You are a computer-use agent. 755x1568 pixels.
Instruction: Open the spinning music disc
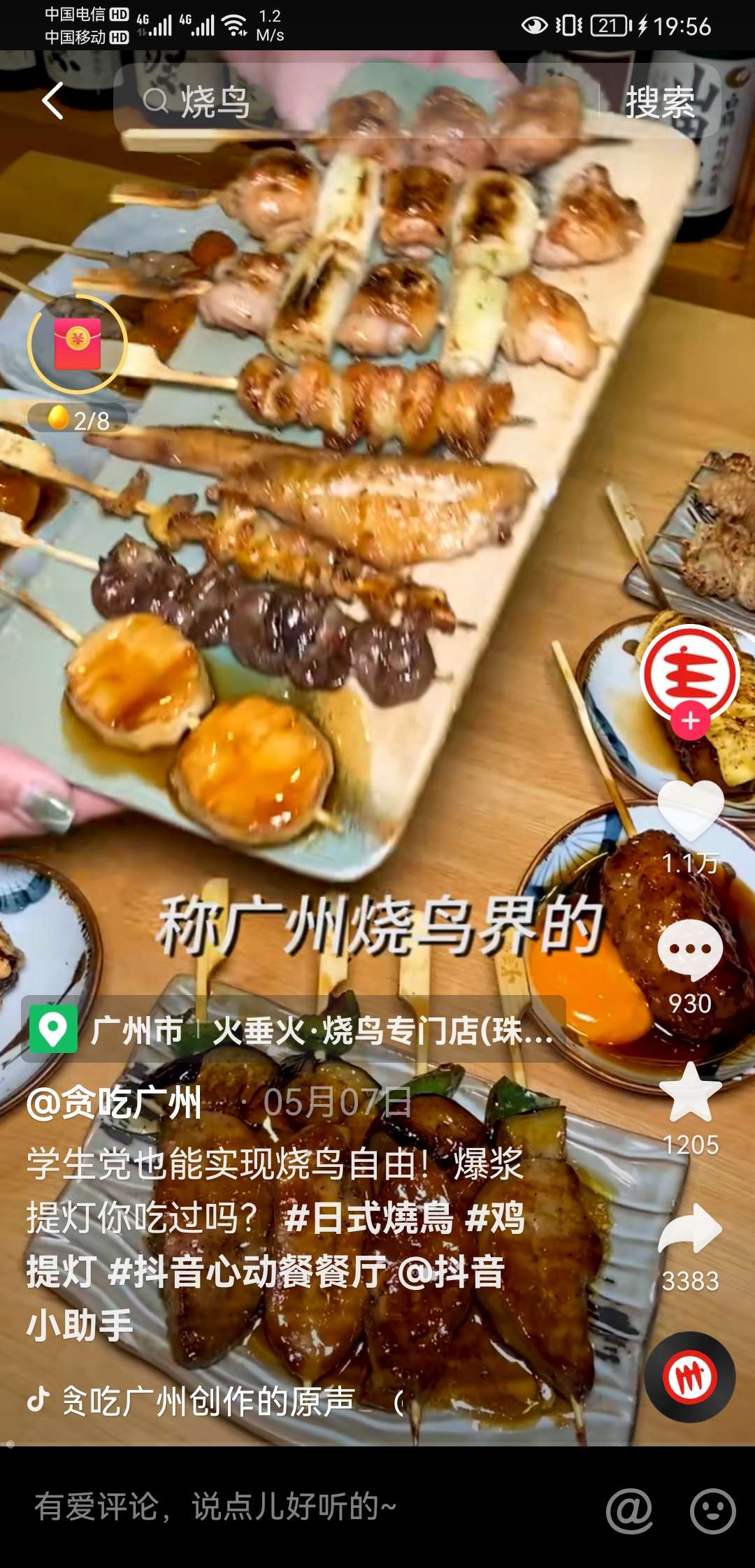689,1377
